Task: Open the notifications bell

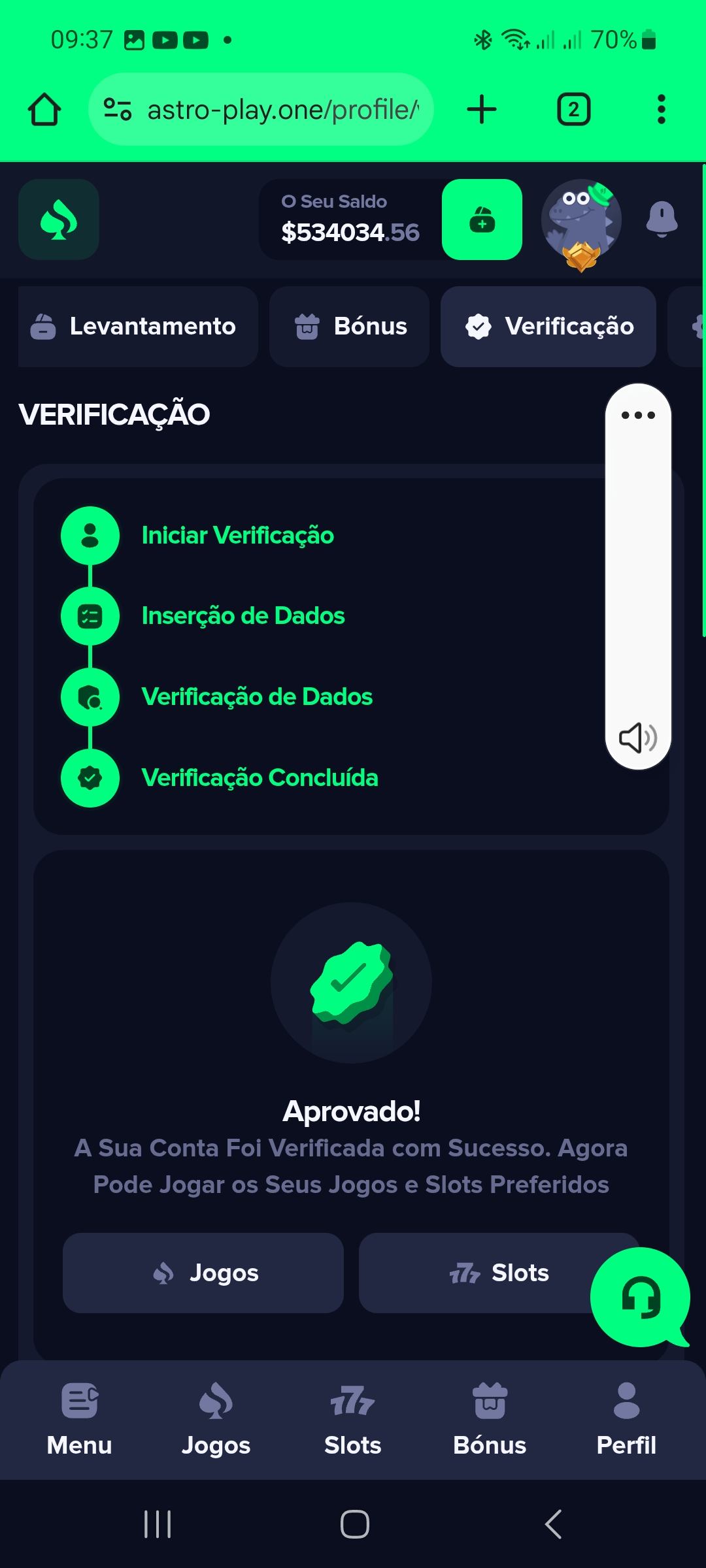Action: pyautogui.click(x=662, y=219)
